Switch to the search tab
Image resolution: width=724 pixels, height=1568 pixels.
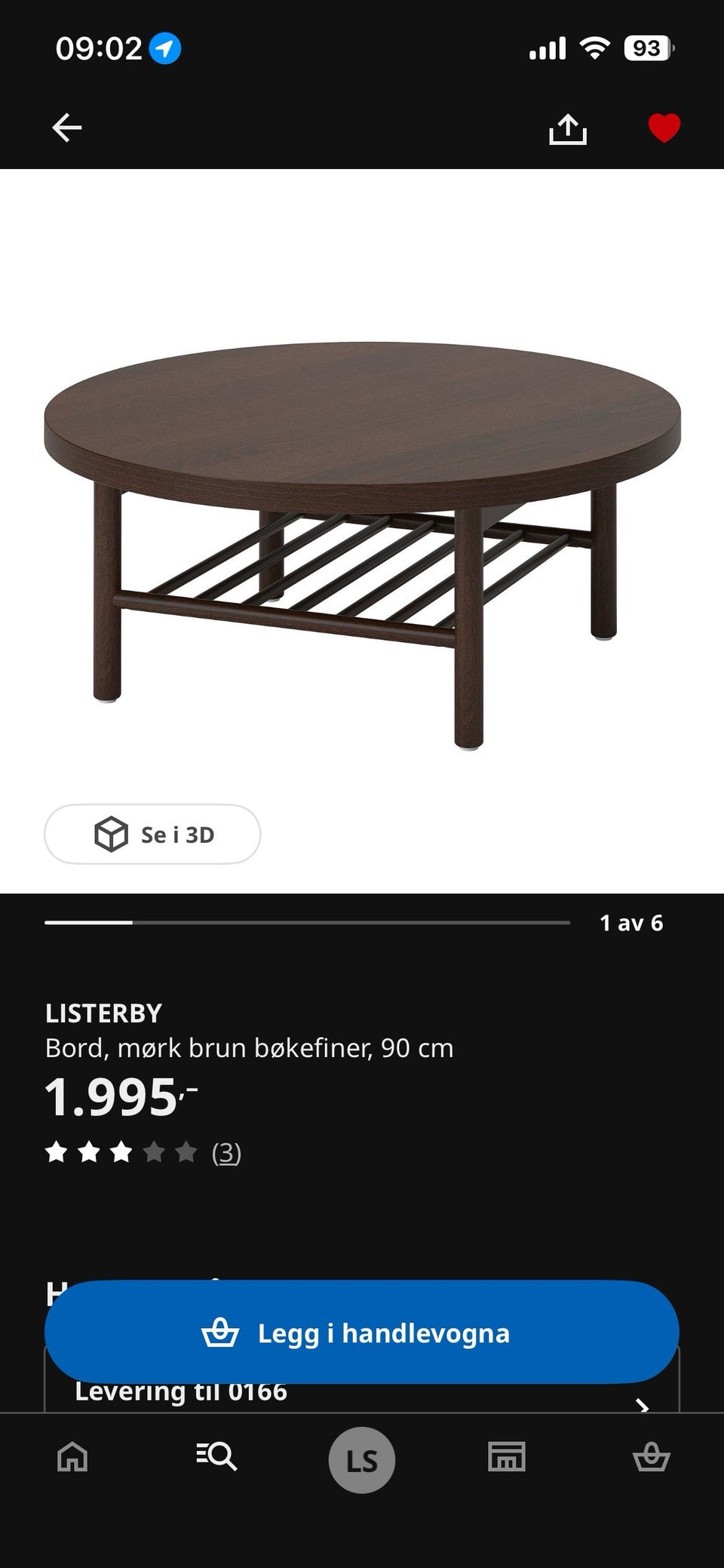point(216,1456)
